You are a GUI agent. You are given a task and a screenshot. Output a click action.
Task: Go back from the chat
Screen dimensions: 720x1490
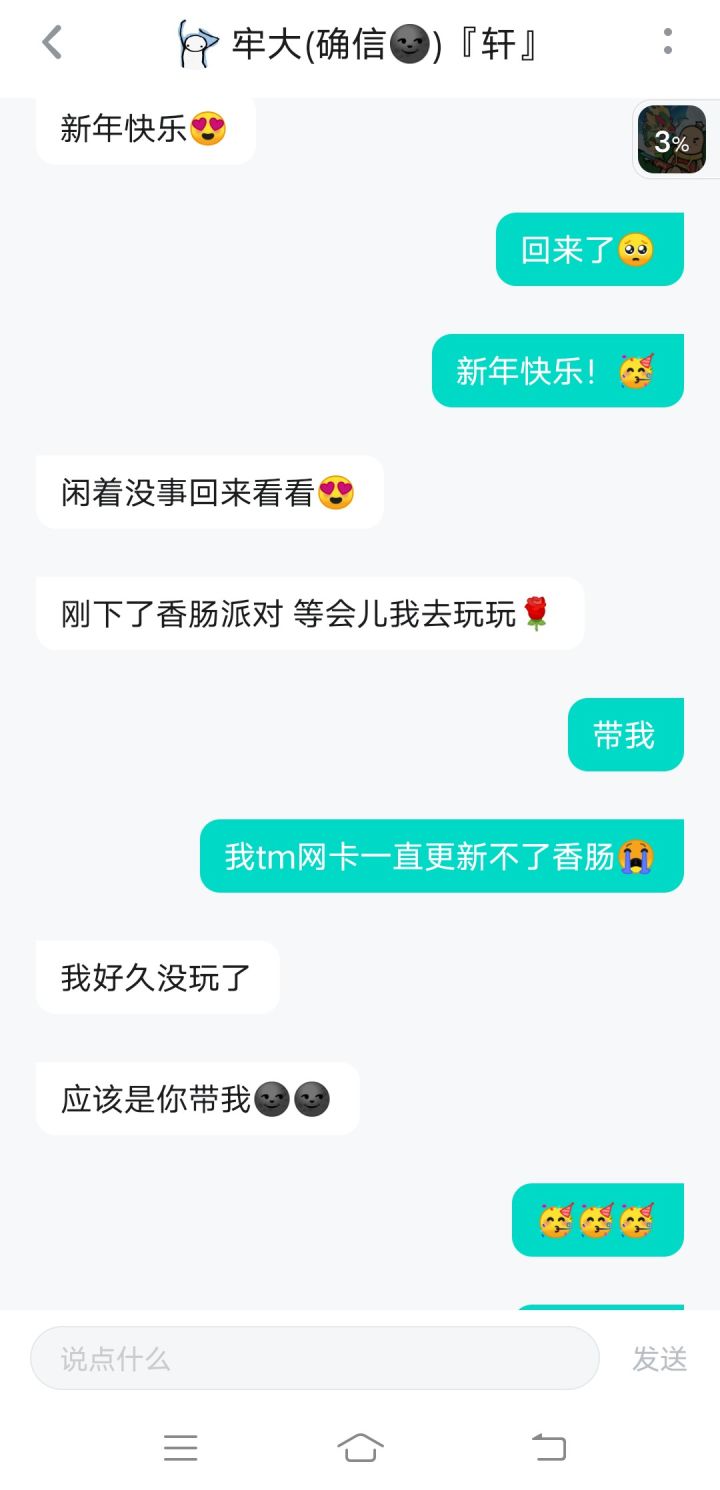pyautogui.click(x=52, y=43)
